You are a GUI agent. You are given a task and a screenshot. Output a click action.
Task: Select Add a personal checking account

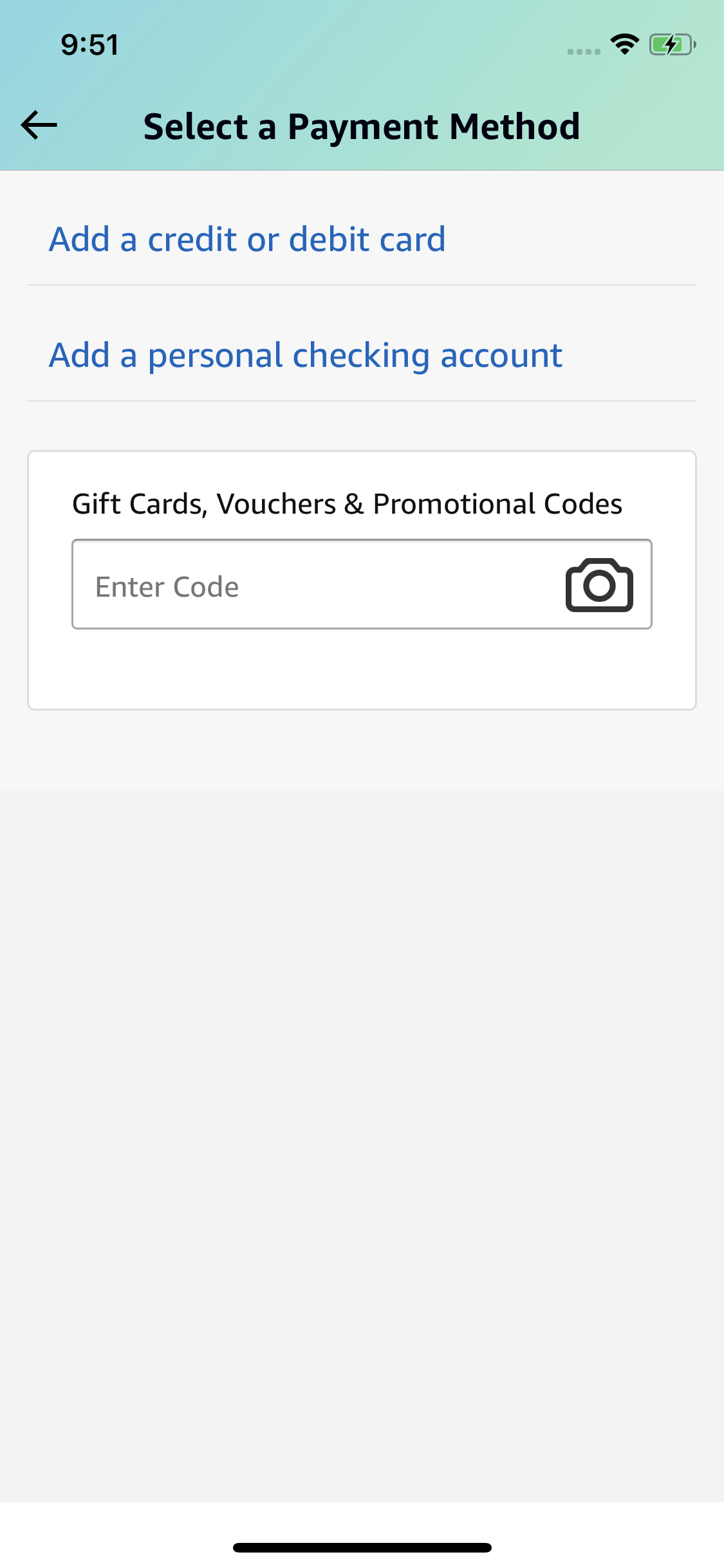click(x=305, y=355)
